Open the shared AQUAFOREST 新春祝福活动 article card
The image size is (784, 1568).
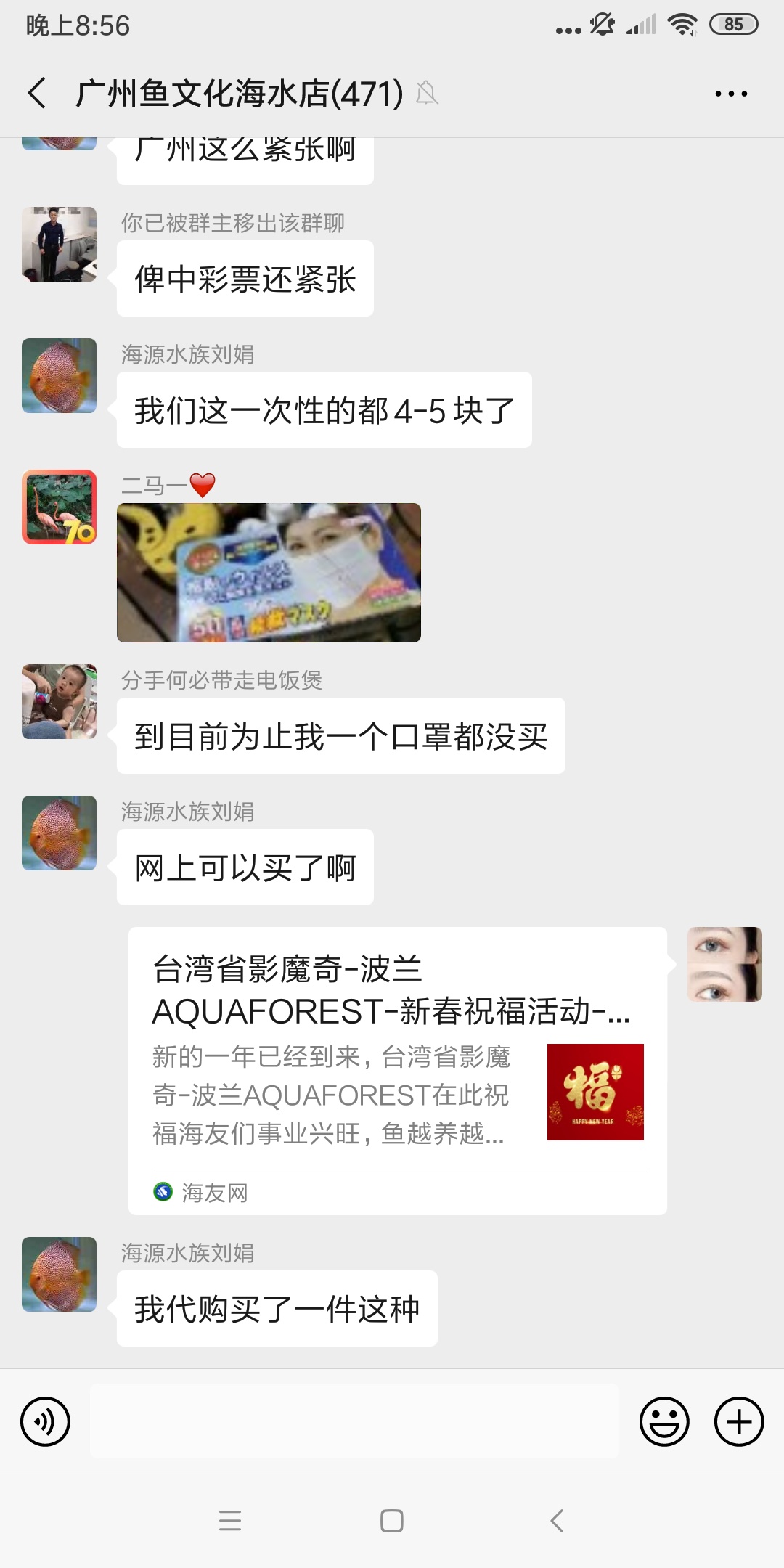click(397, 1070)
